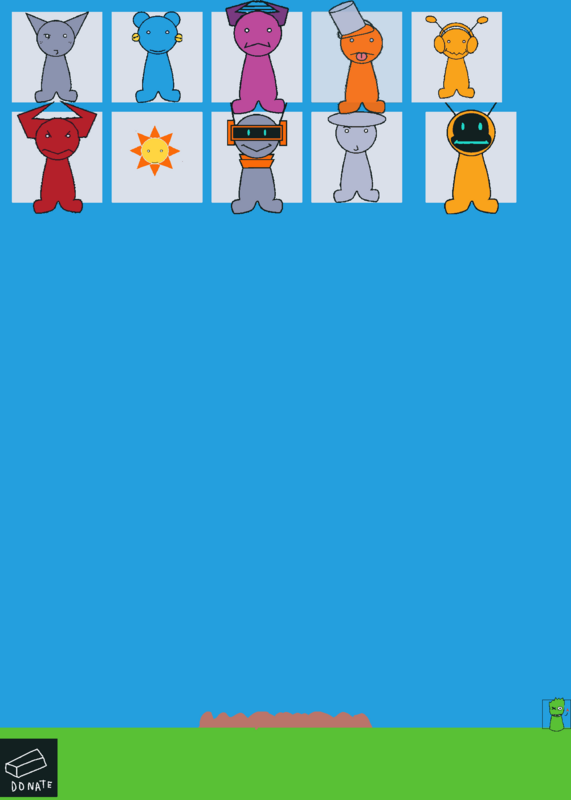Select the orange character wearing a bucket

click(357, 57)
